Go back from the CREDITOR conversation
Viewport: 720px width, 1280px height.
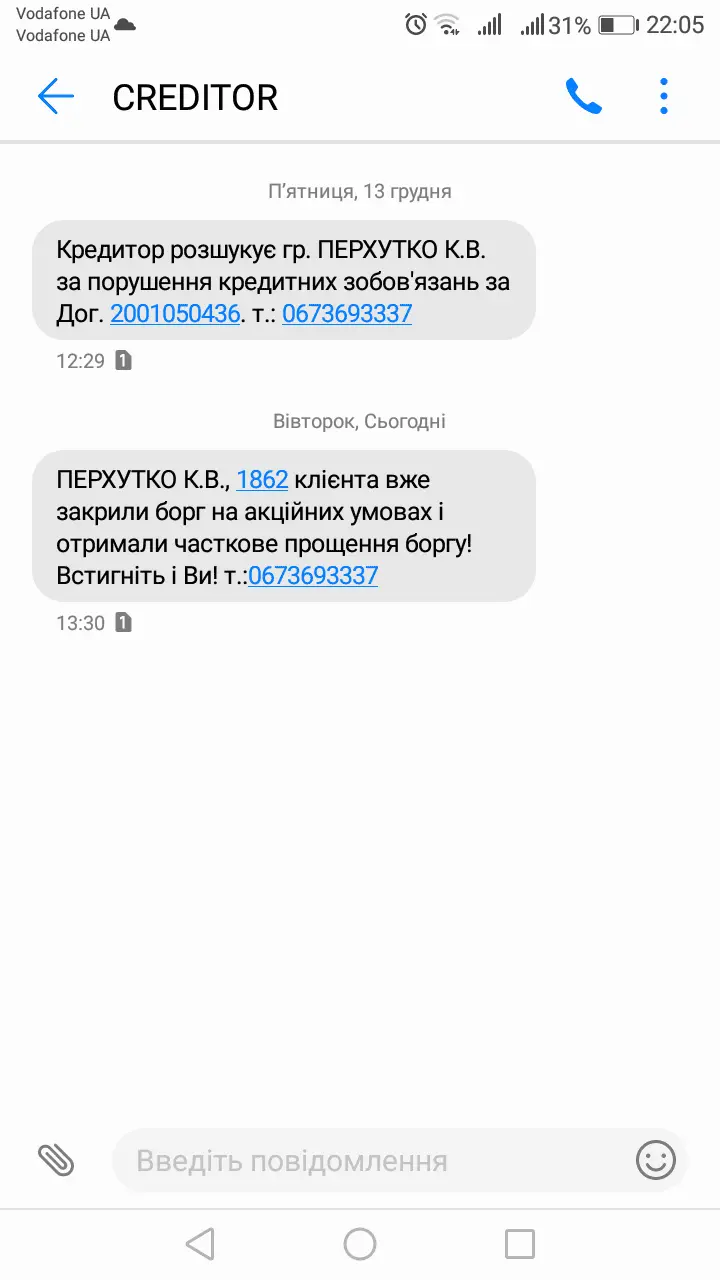click(56, 97)
